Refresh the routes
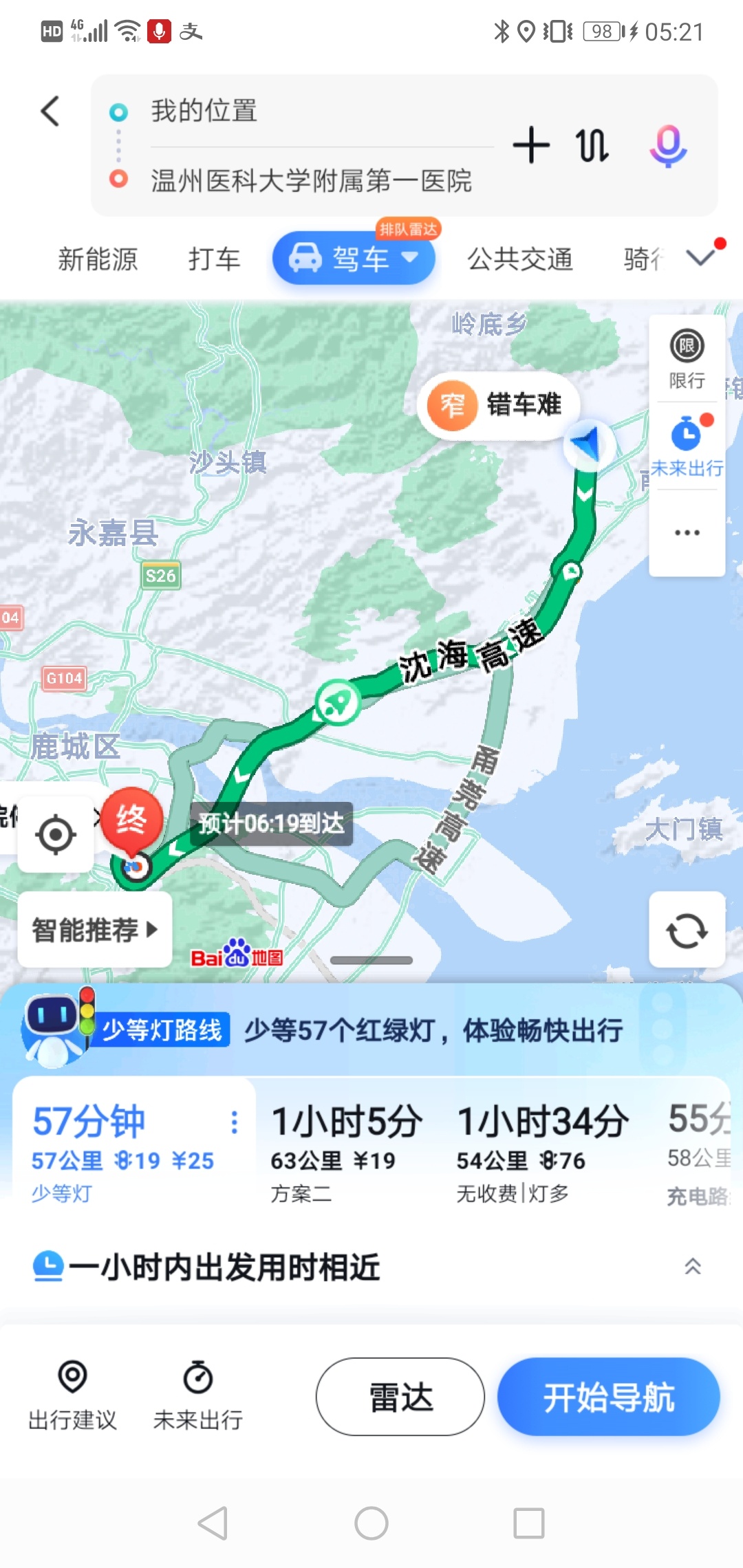This screenshot has width=743, height=1568. 687,930
